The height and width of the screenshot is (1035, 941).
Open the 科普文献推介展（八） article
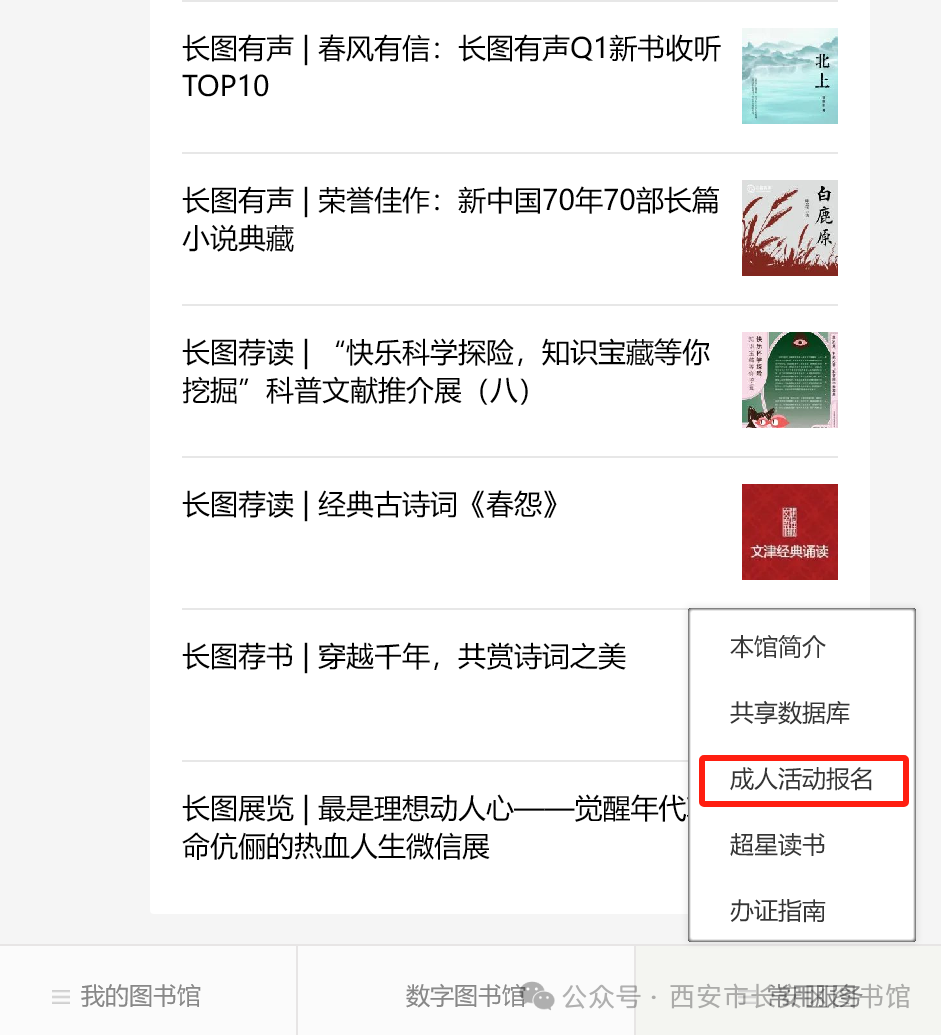coord(446,372)
